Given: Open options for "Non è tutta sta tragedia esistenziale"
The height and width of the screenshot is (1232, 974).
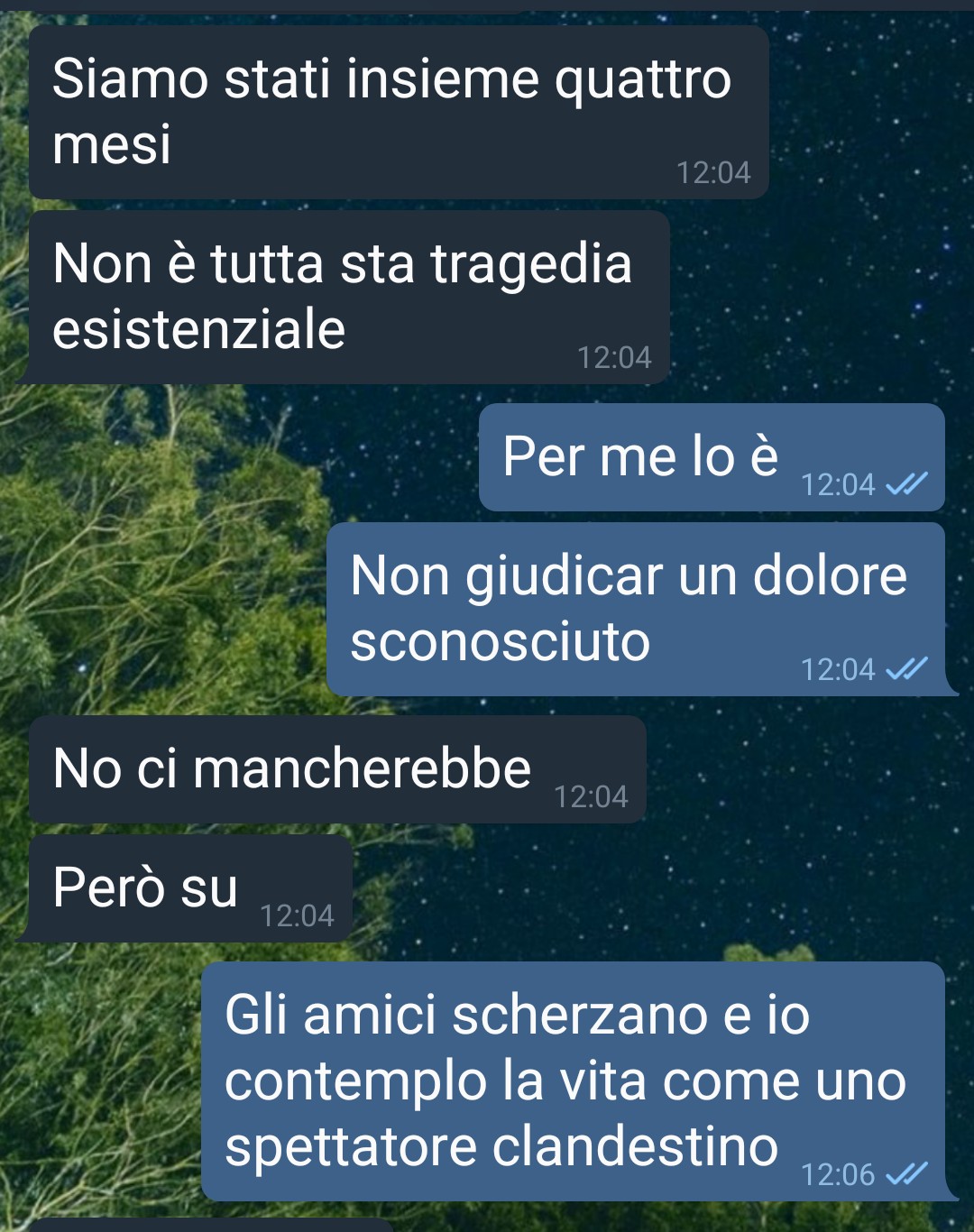Looking at the screenshot, I should coord(348,298).
